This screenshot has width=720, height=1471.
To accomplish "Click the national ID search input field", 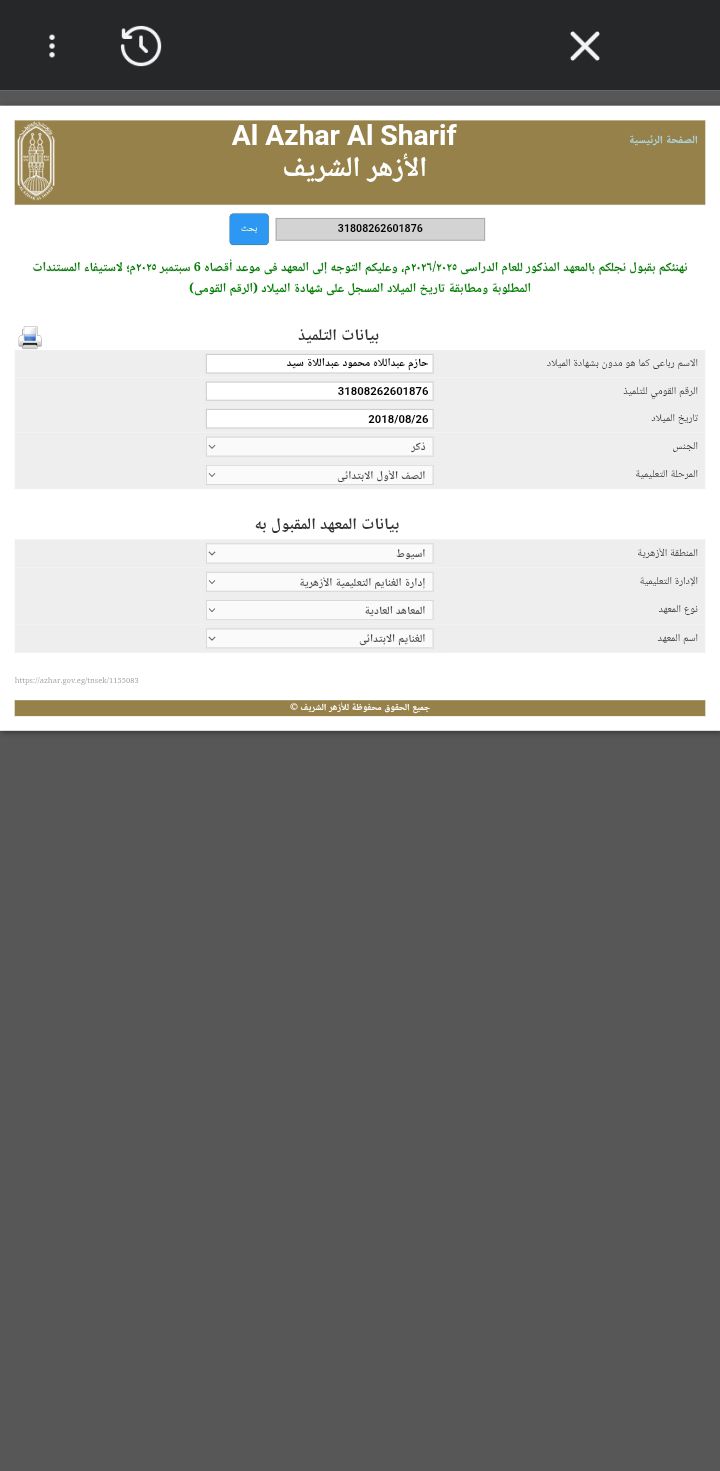I will (x=380, y=228).
